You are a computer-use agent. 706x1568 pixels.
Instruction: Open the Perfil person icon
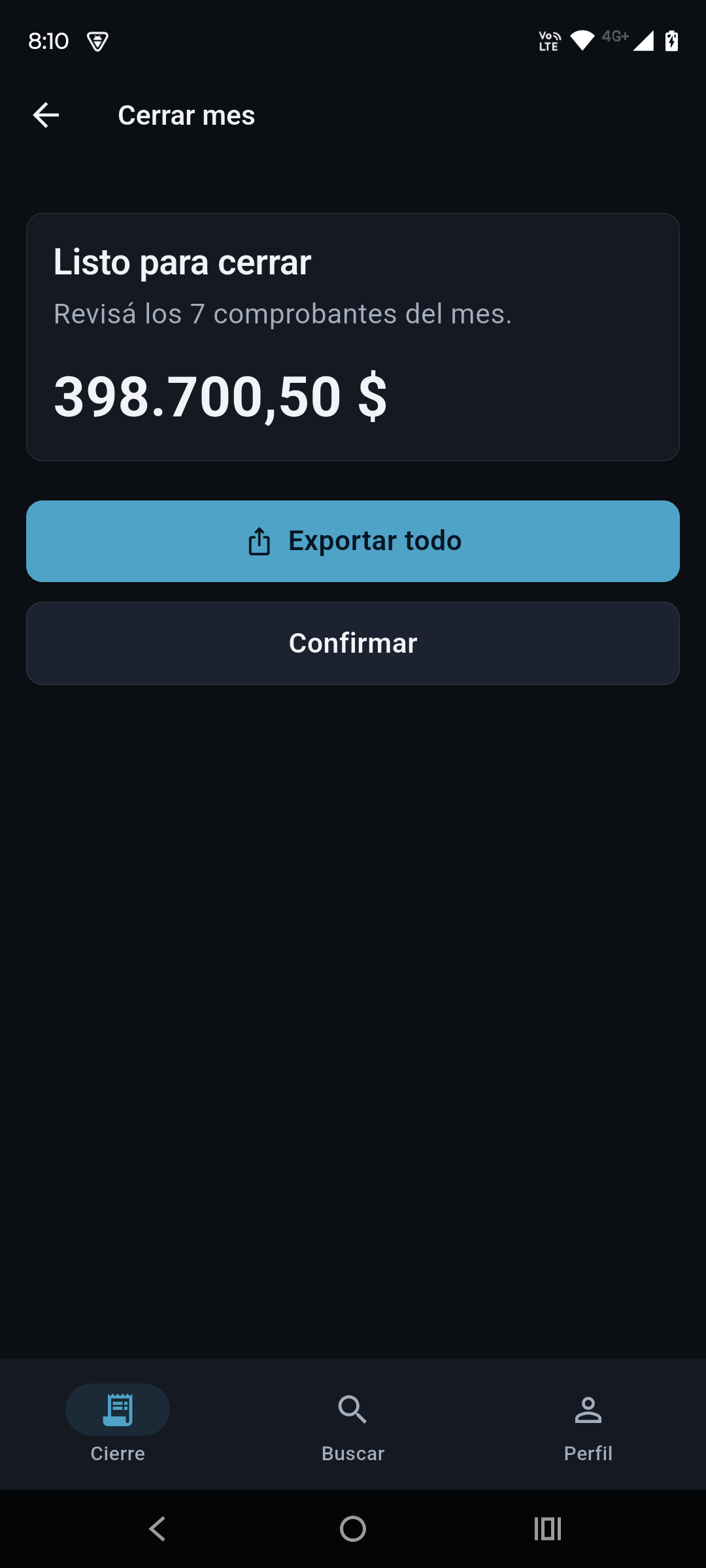(588, 1409)
